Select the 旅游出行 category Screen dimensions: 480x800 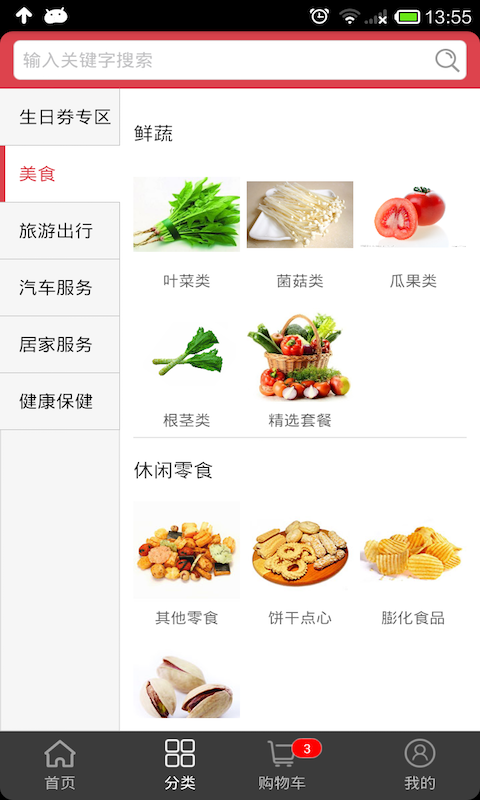pos(60,231)
